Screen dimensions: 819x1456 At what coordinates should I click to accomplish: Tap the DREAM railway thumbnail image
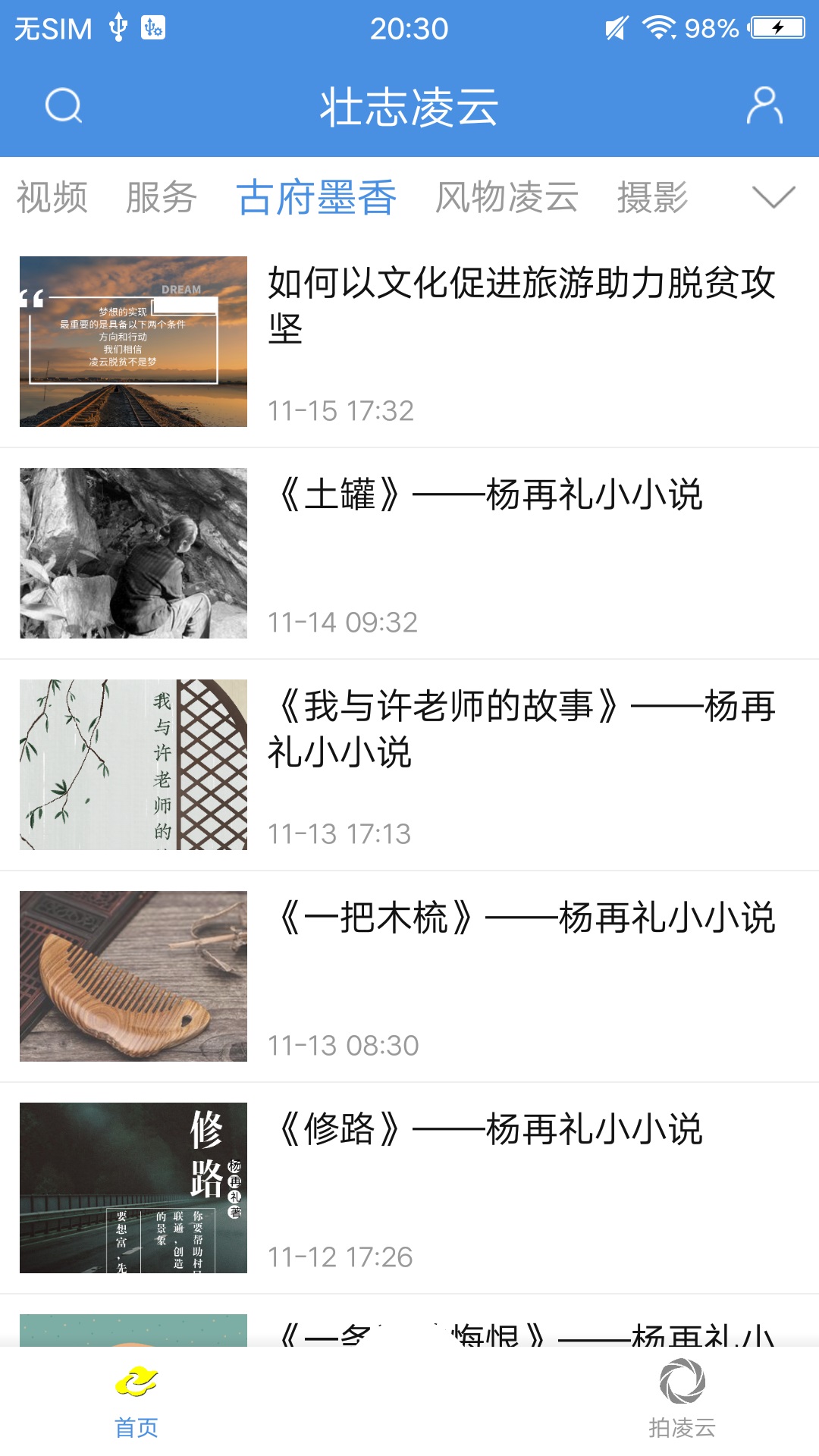(x=133, y=342)
